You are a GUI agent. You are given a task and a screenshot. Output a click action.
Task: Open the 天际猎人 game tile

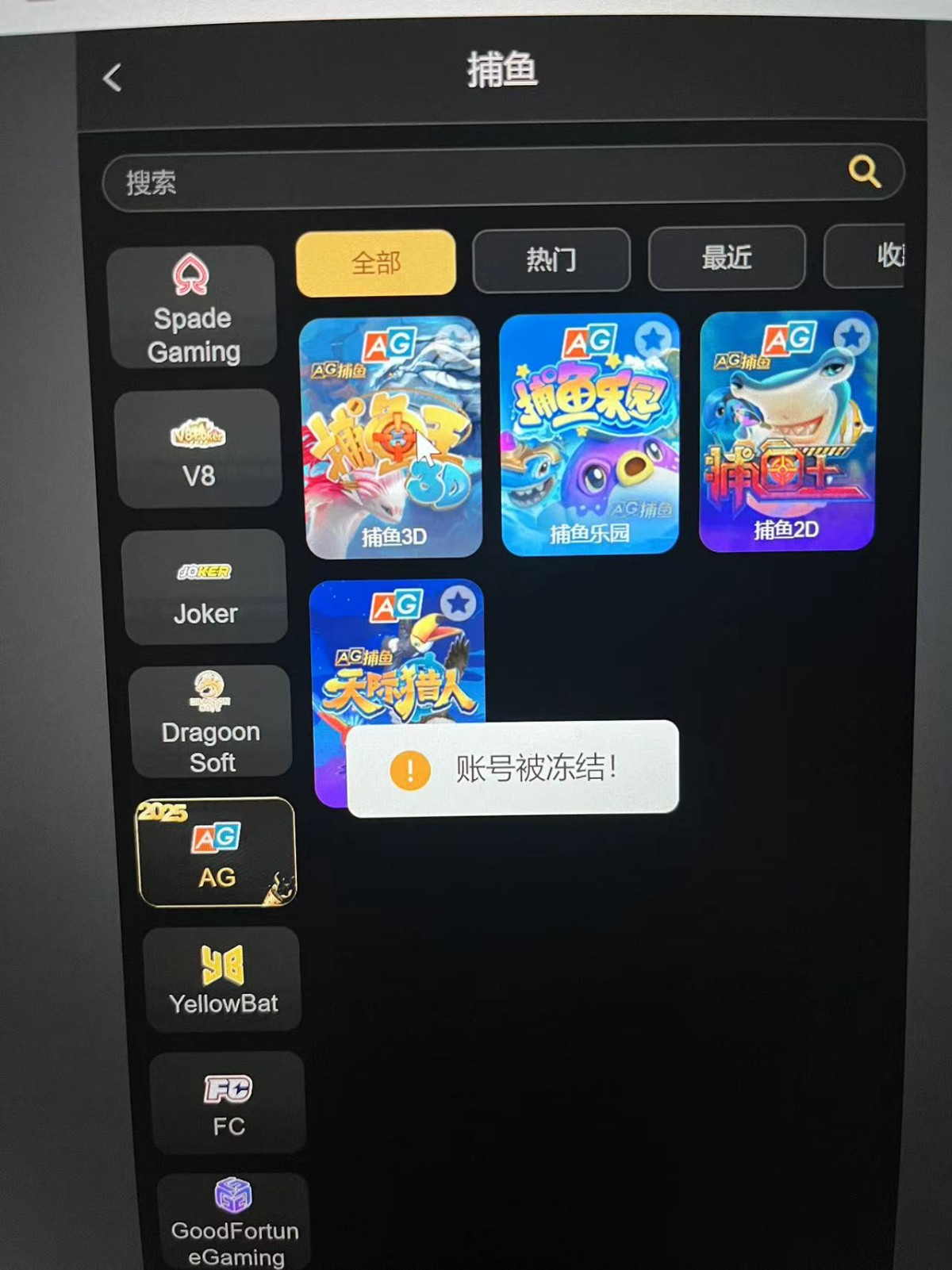click(397, 658)
